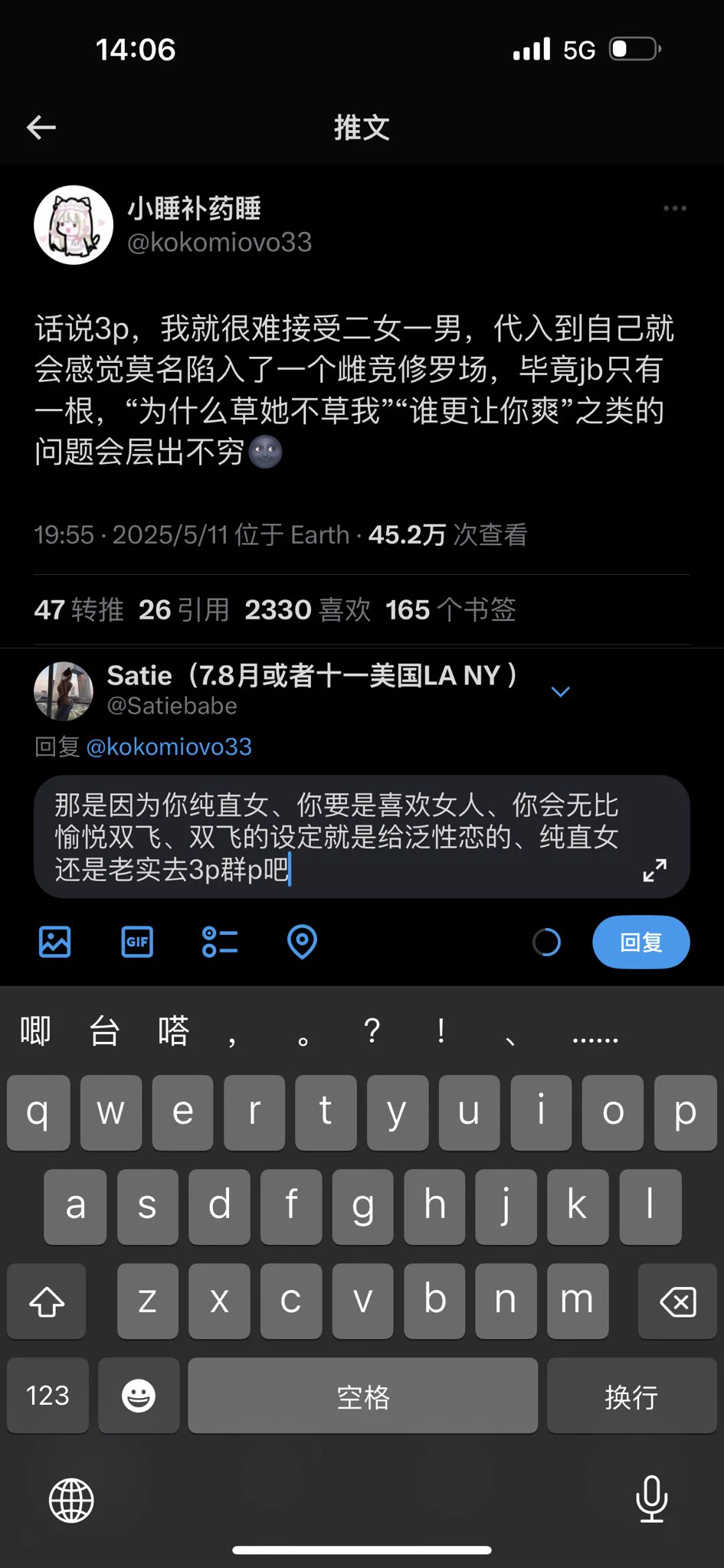Switch keyboard language with the globe icon

click(71, 1501)
